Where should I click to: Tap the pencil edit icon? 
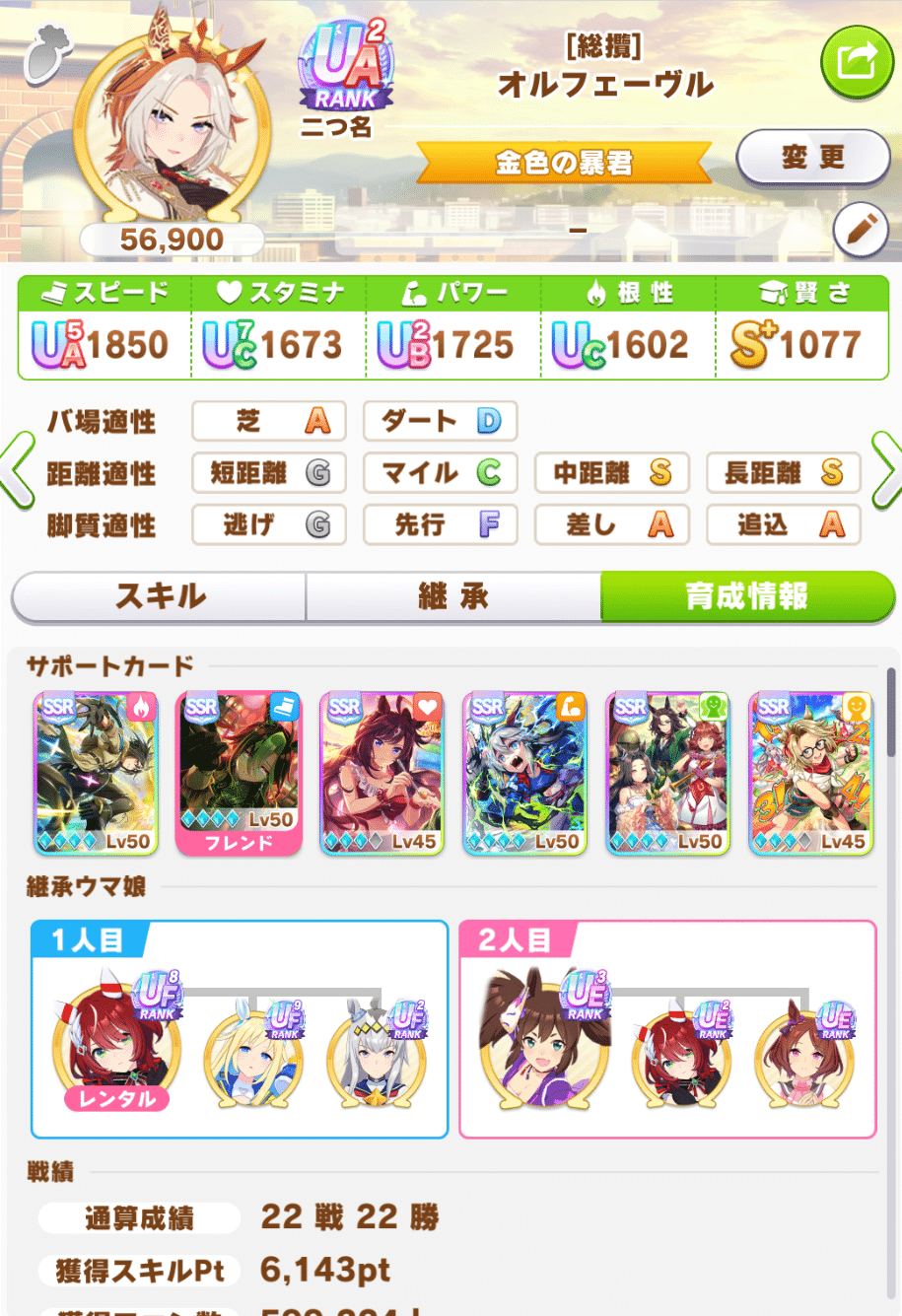[x=860, y=231]
